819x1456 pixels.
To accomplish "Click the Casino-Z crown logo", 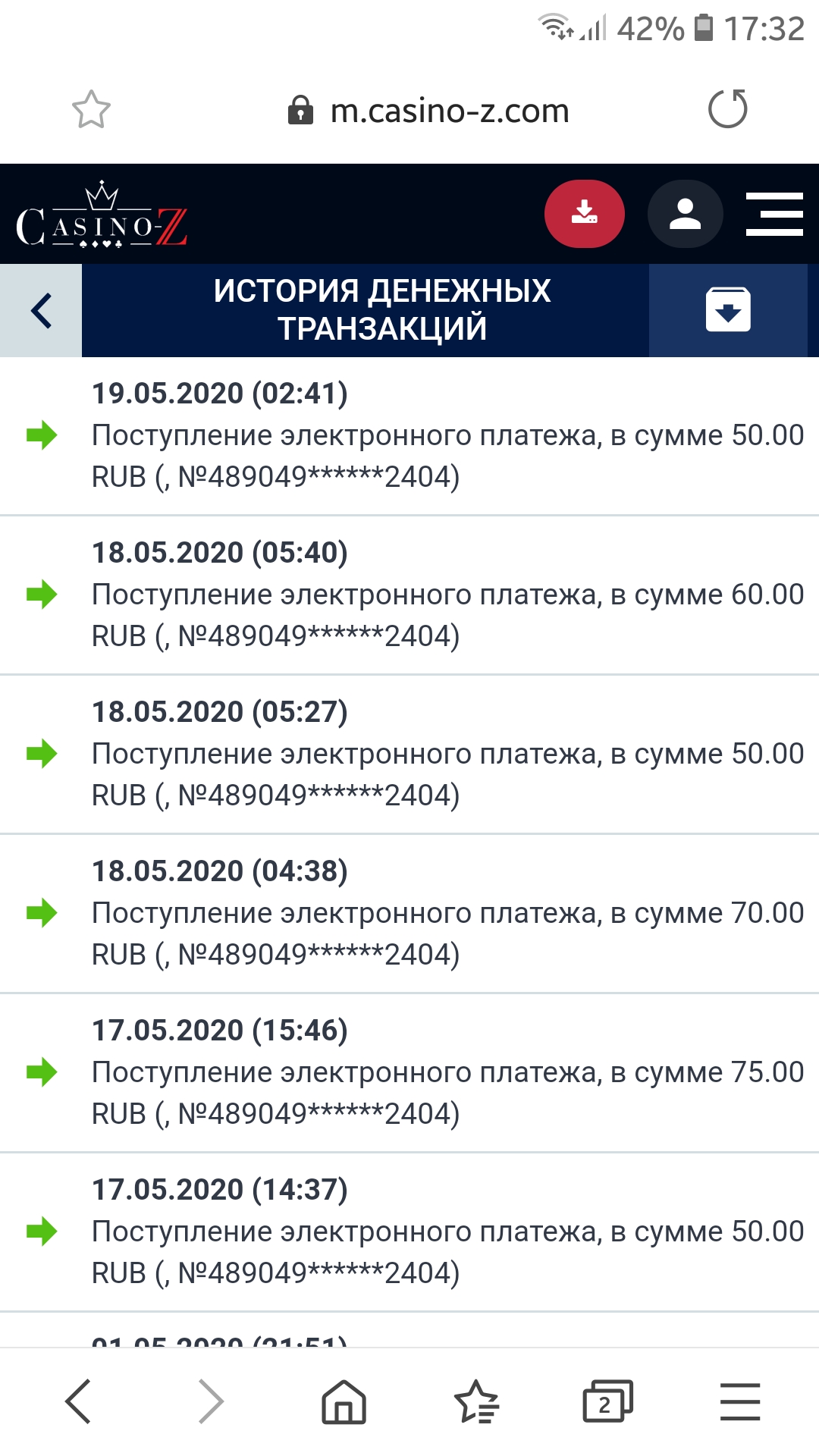I will pos(102,216).
